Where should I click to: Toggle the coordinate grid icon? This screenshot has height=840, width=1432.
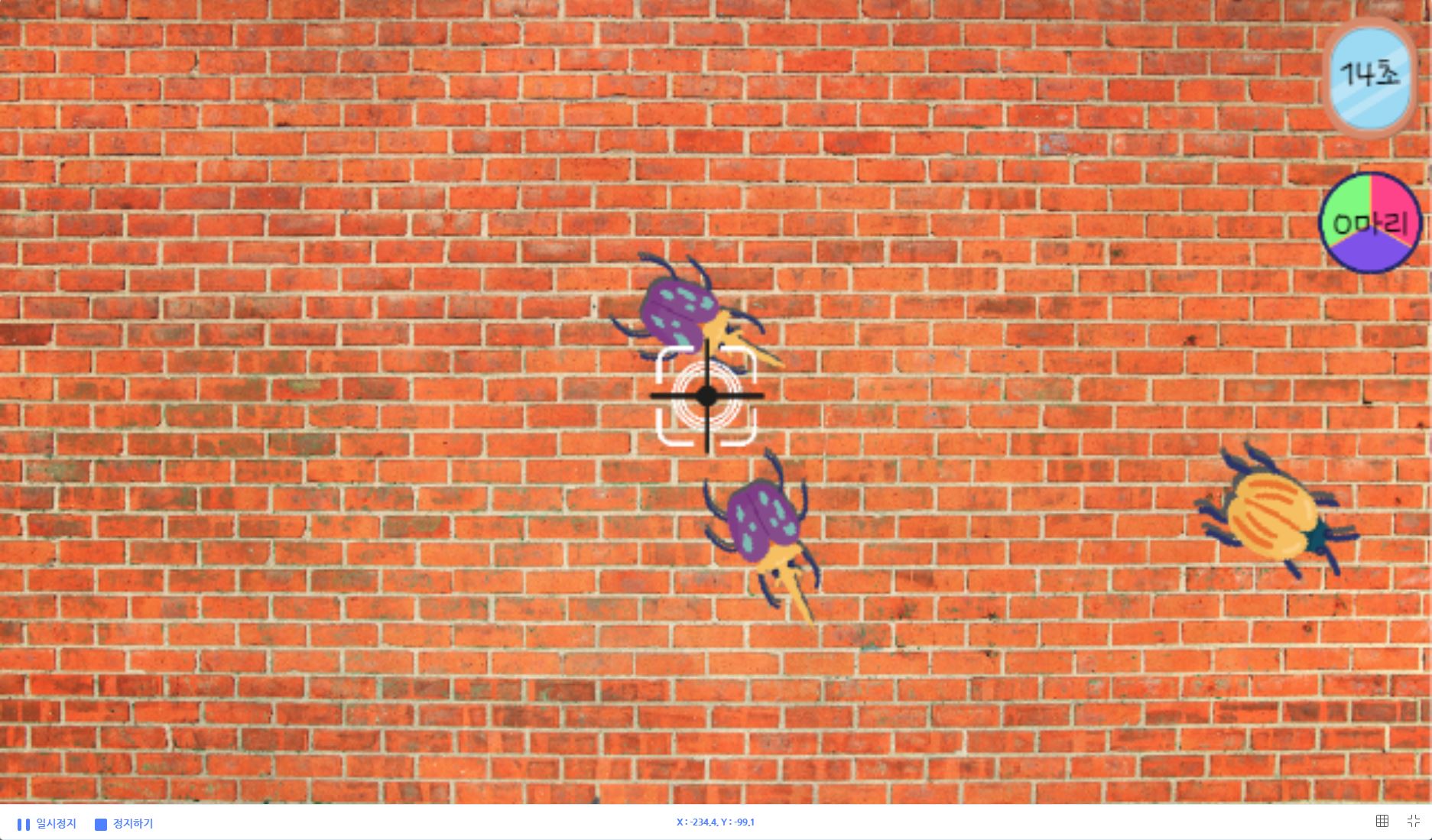tap(1382, 821)
